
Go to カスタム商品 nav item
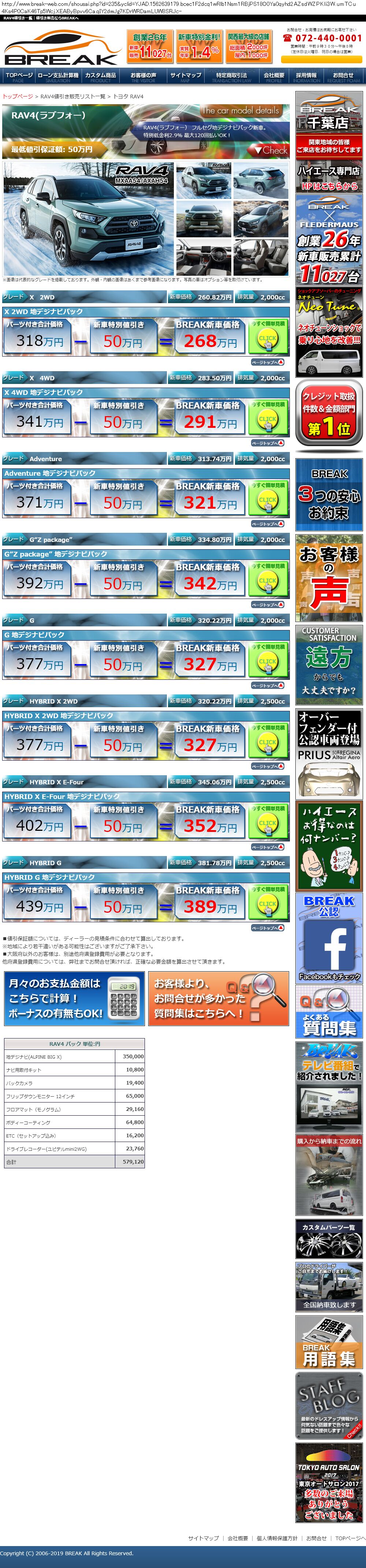[101, 77]
